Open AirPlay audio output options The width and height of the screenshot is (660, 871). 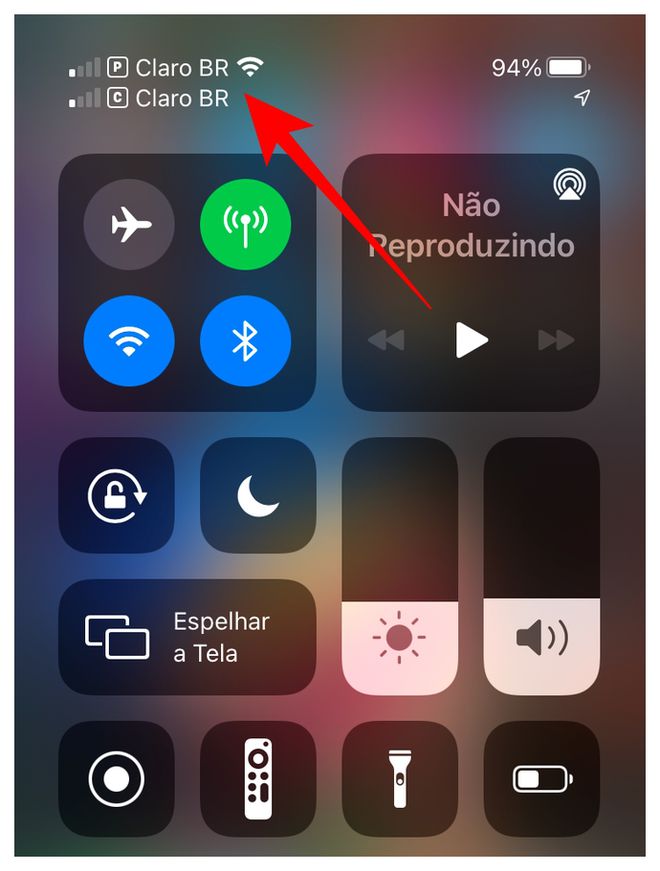[568, 186]
